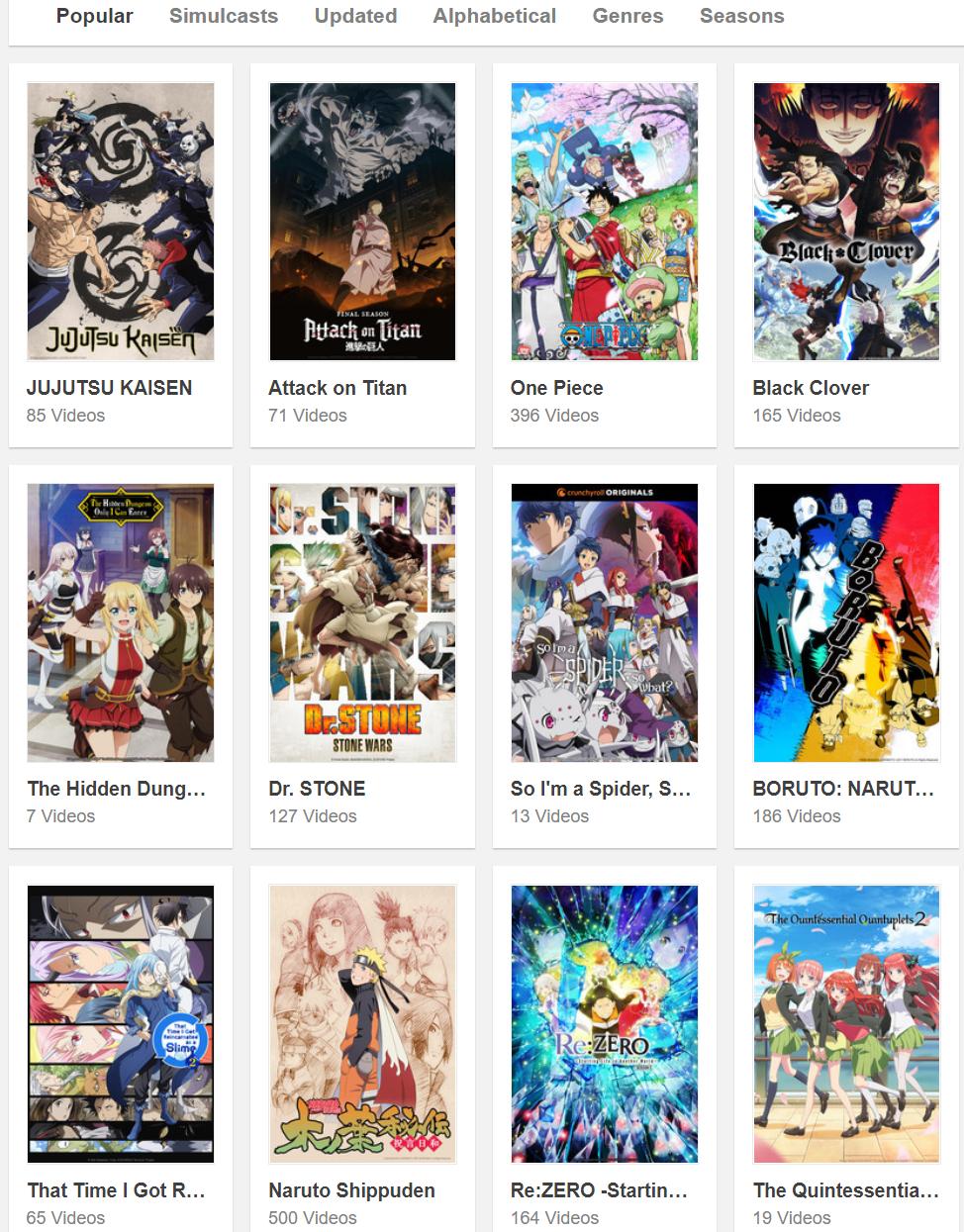Open That Time I Got Reincarnated card
Screen dimensions: 964x1232
(x=121, y=1023)
